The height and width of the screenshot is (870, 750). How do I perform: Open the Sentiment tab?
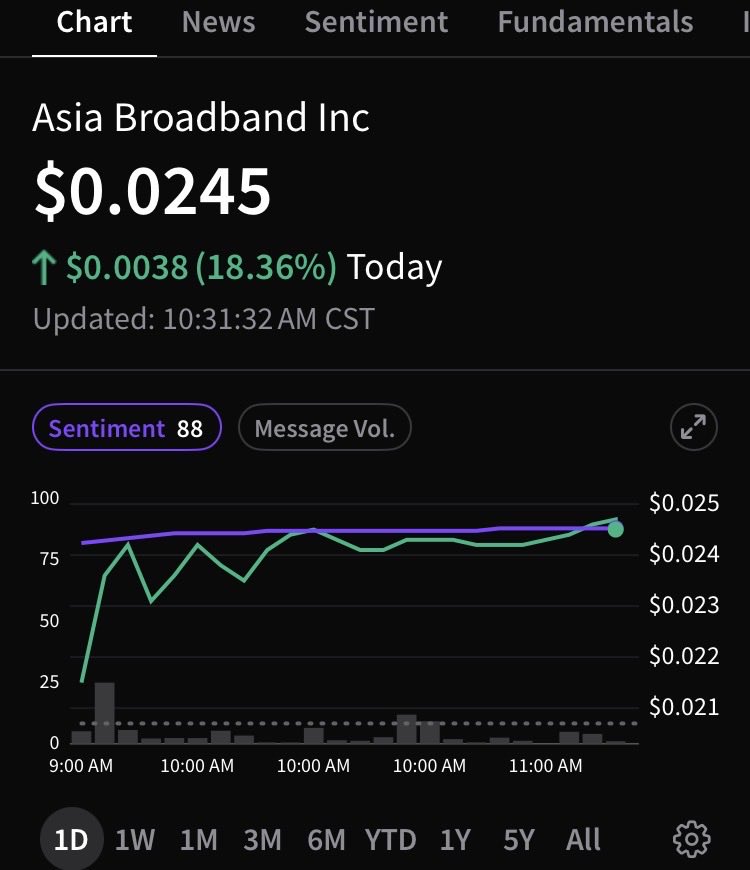[376, 22]
